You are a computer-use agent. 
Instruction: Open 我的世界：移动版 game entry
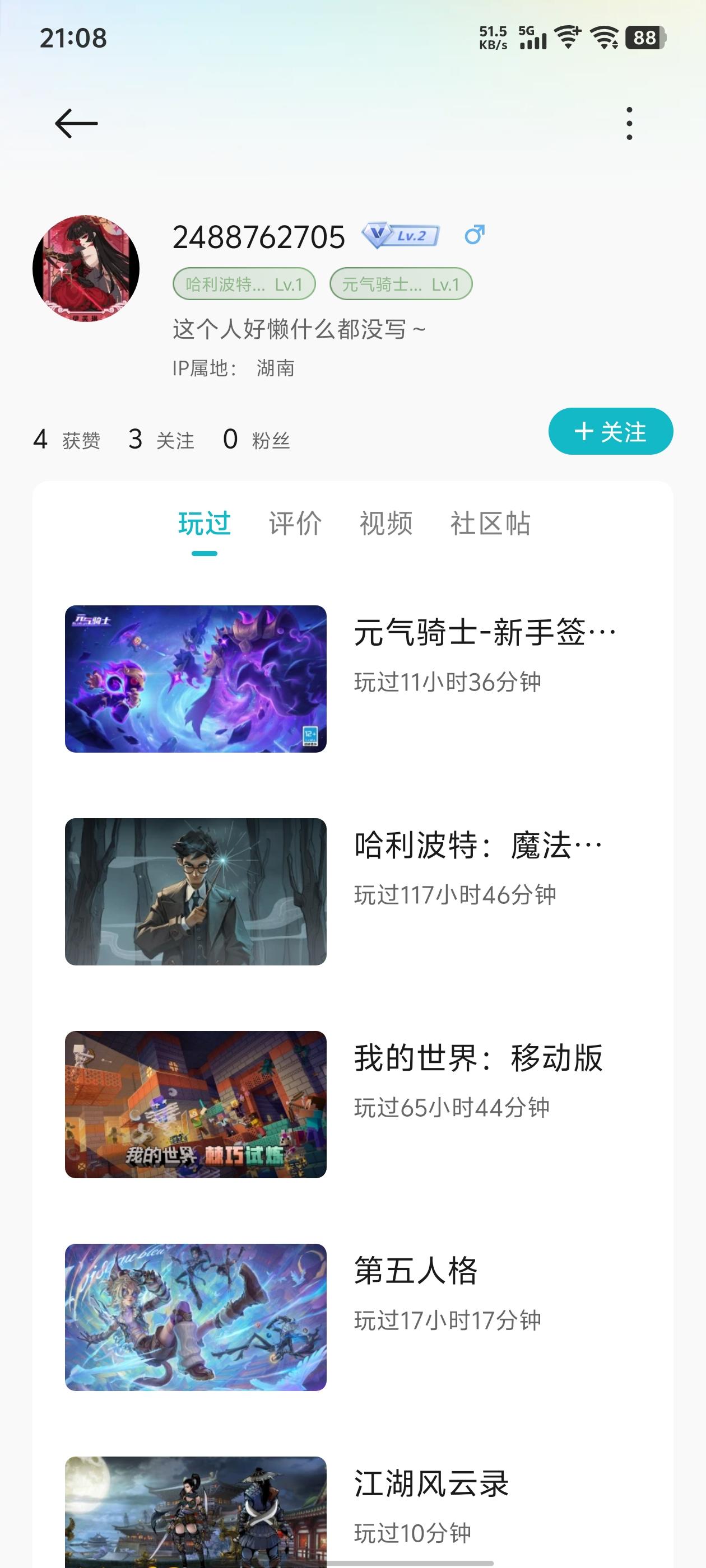pyautogui.click(x=354, y=1104)
